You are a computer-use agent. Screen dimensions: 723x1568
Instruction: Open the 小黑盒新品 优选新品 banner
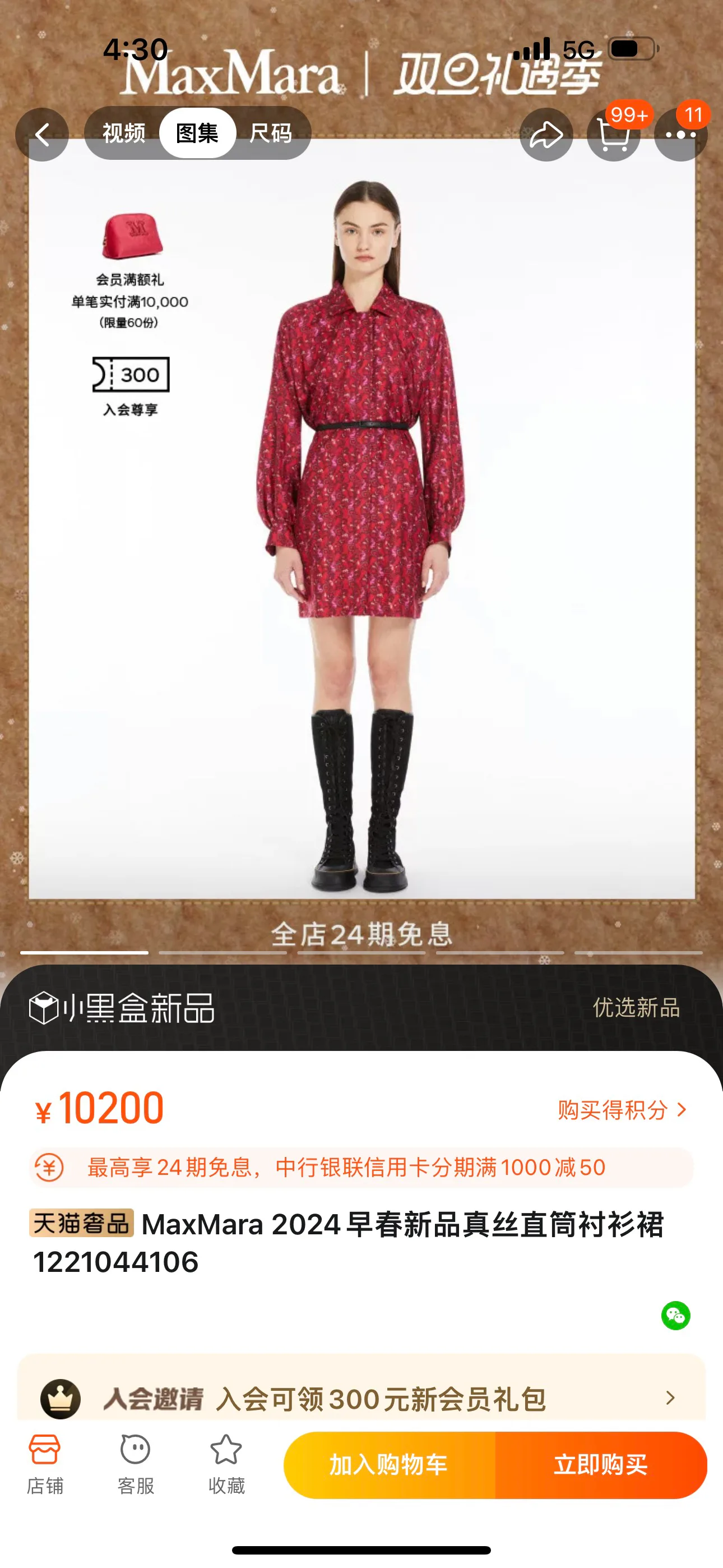pos(361,1008)
